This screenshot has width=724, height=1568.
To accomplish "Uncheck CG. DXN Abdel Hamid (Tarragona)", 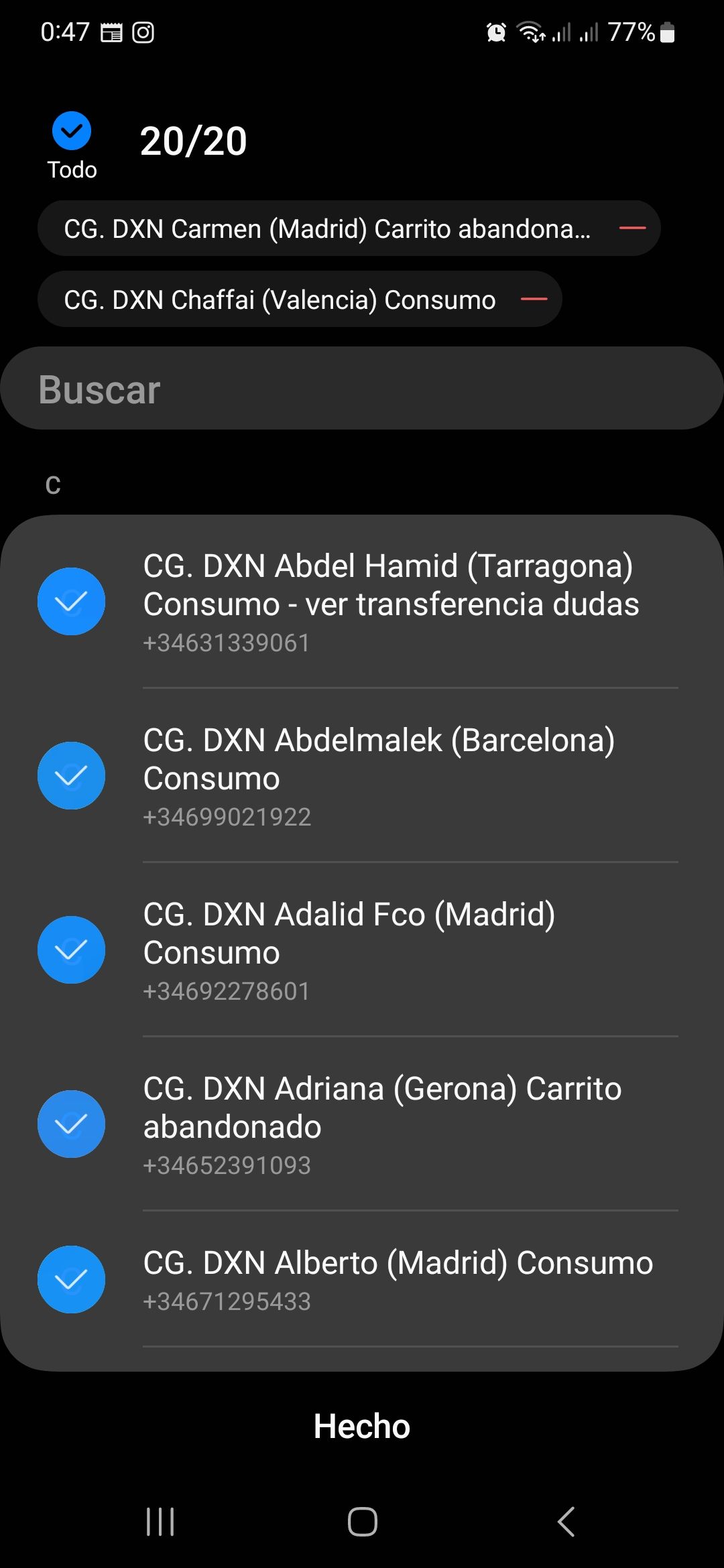I will tap(71, 601).
